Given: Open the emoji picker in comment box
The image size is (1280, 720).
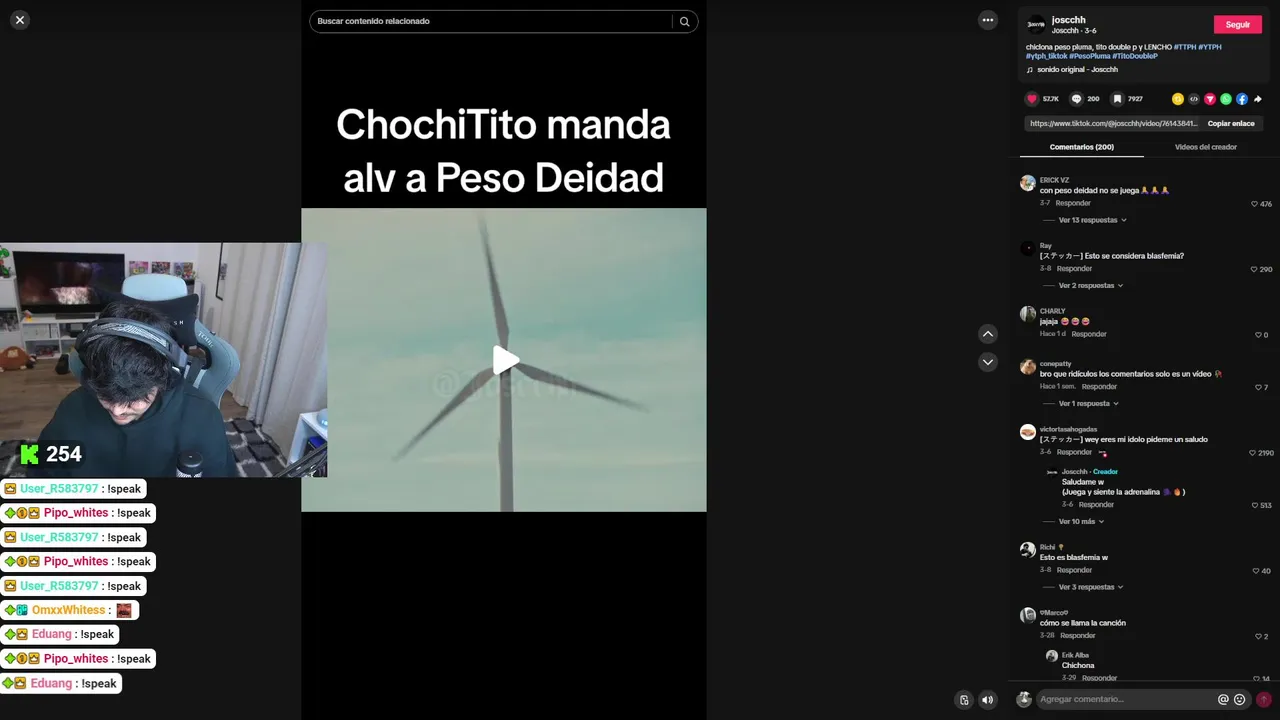Looking at the screenshot, I should pyautogui.click(x=1240, y=700).
